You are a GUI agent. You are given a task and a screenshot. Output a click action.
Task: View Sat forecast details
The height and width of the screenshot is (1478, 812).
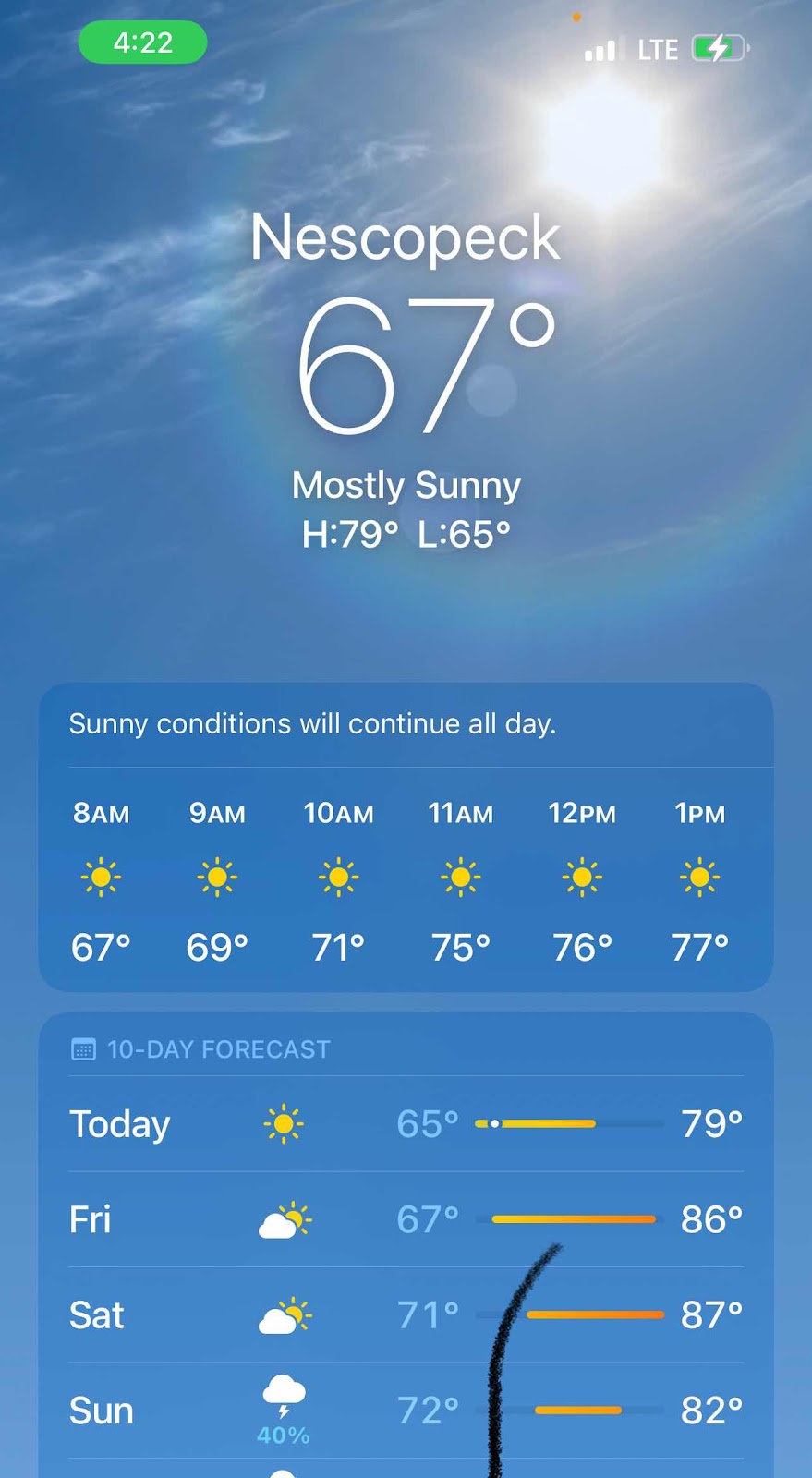(x=405, y=1315)
